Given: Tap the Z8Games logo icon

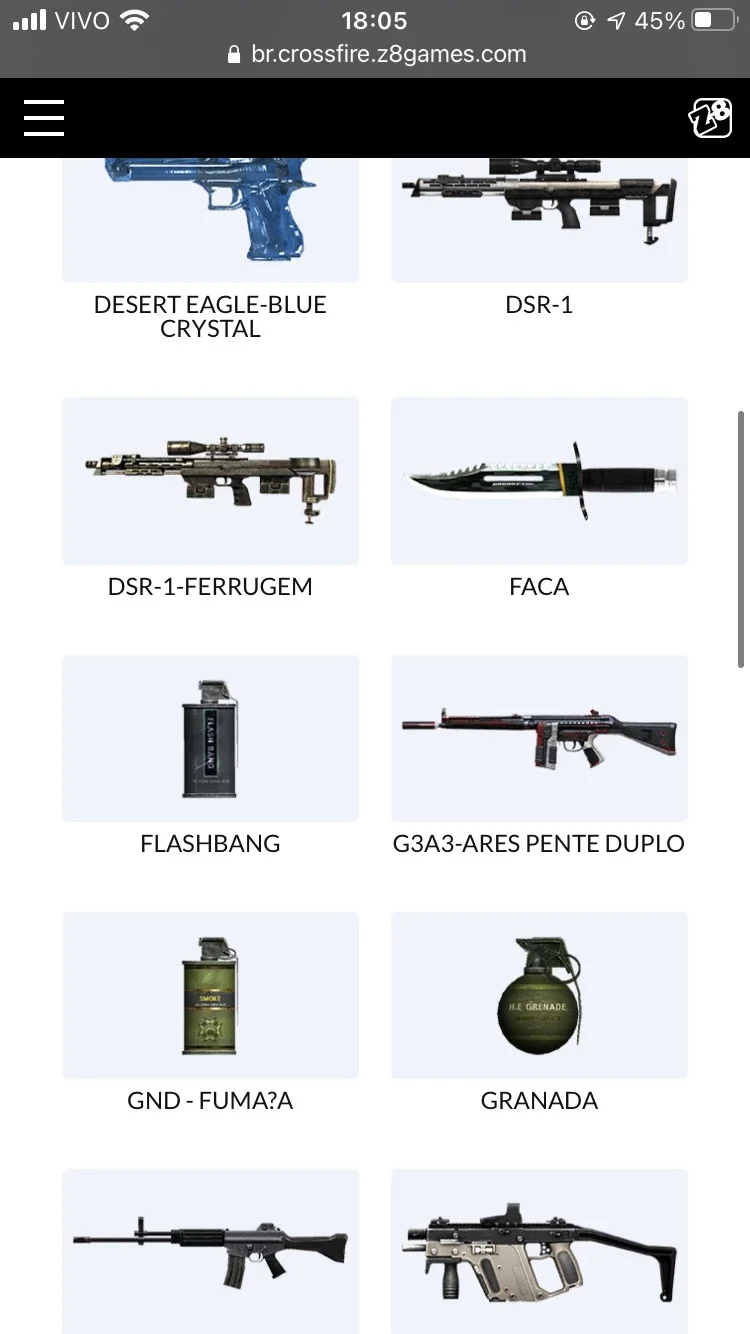Looking at the screenshot, I should (711, 118).
